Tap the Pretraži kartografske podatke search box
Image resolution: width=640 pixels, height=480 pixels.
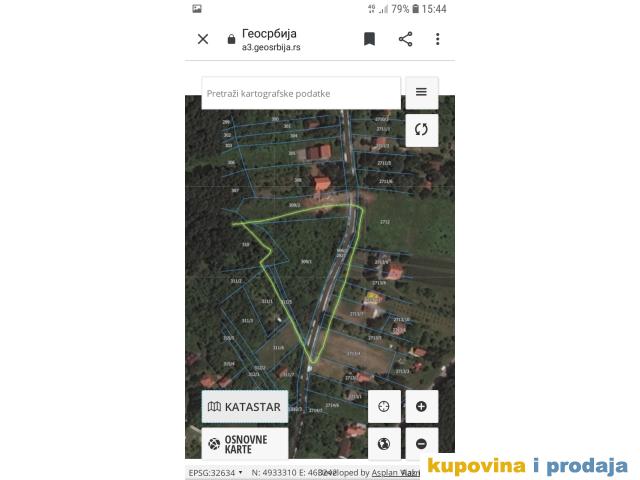pyautogui.click(x=300, y=93)
